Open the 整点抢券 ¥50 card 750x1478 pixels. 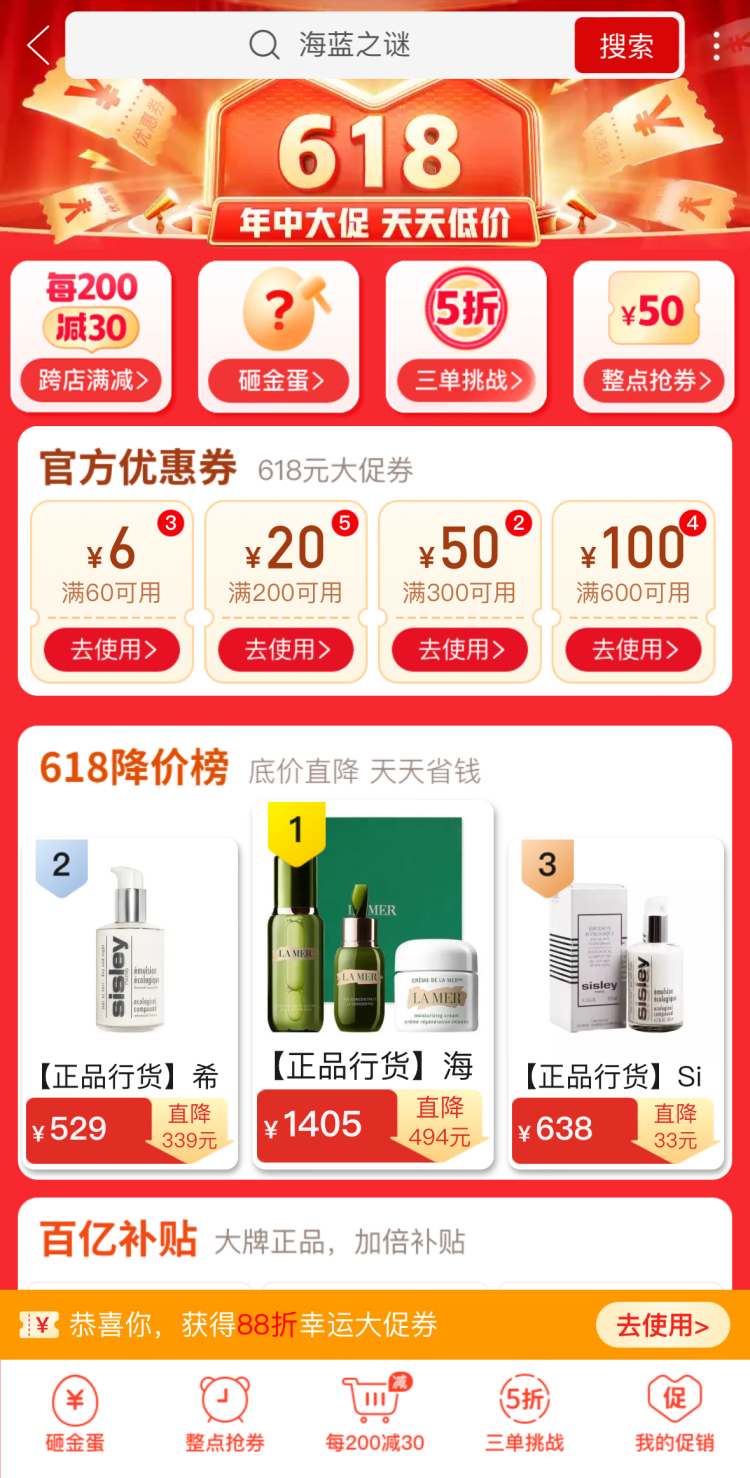pyautogui.click(x=654, y=337)
